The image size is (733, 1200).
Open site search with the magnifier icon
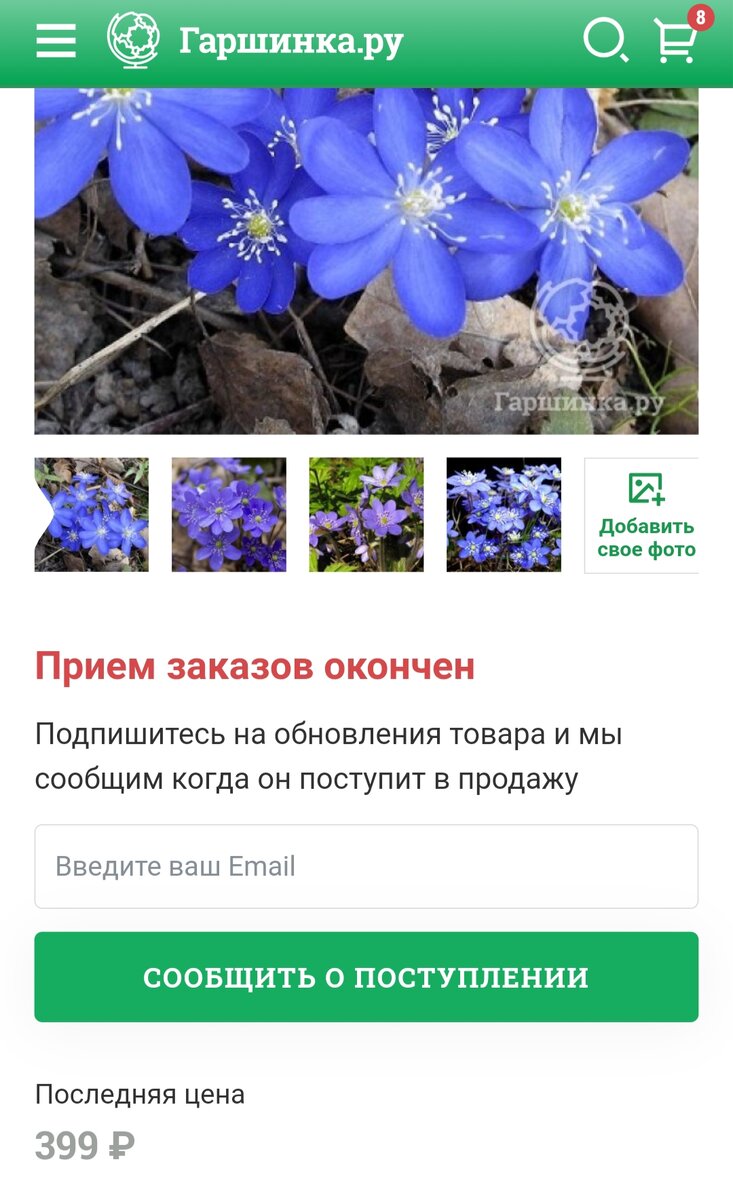(x=605, y=41)
